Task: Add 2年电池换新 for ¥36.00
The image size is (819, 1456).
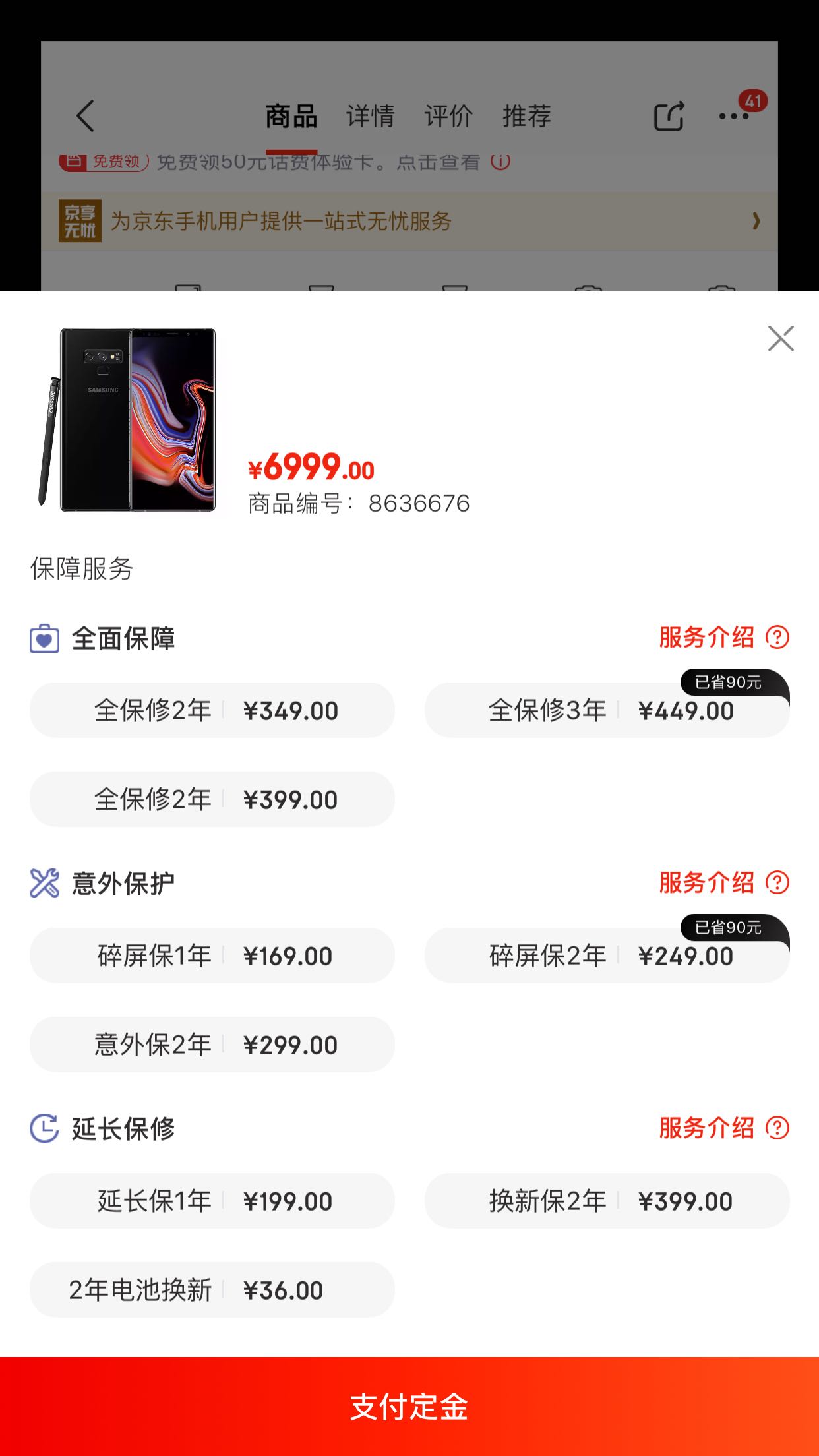Action: [x=212, y=1290]
